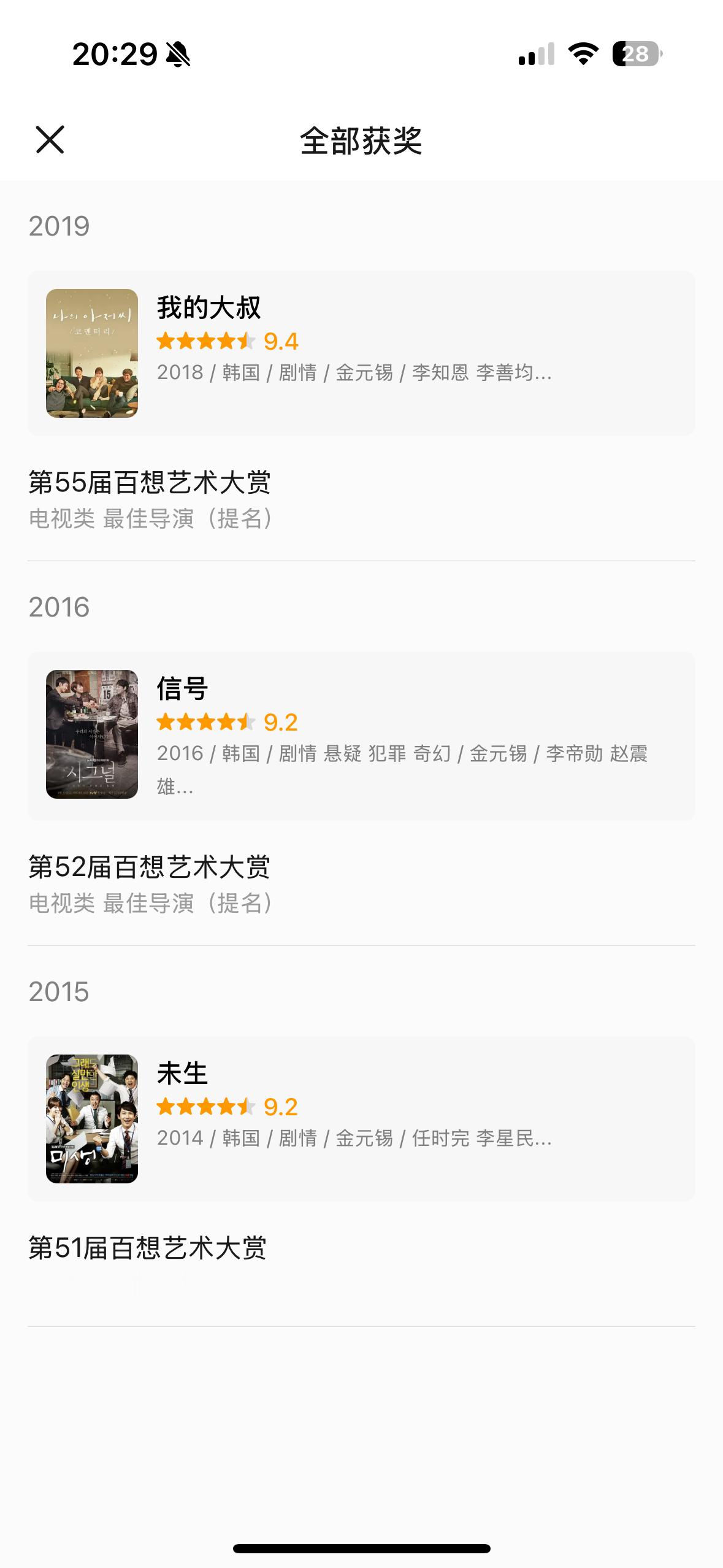Open the 未生 drama card
The image size is (723, 1568).
(361, 1119)
